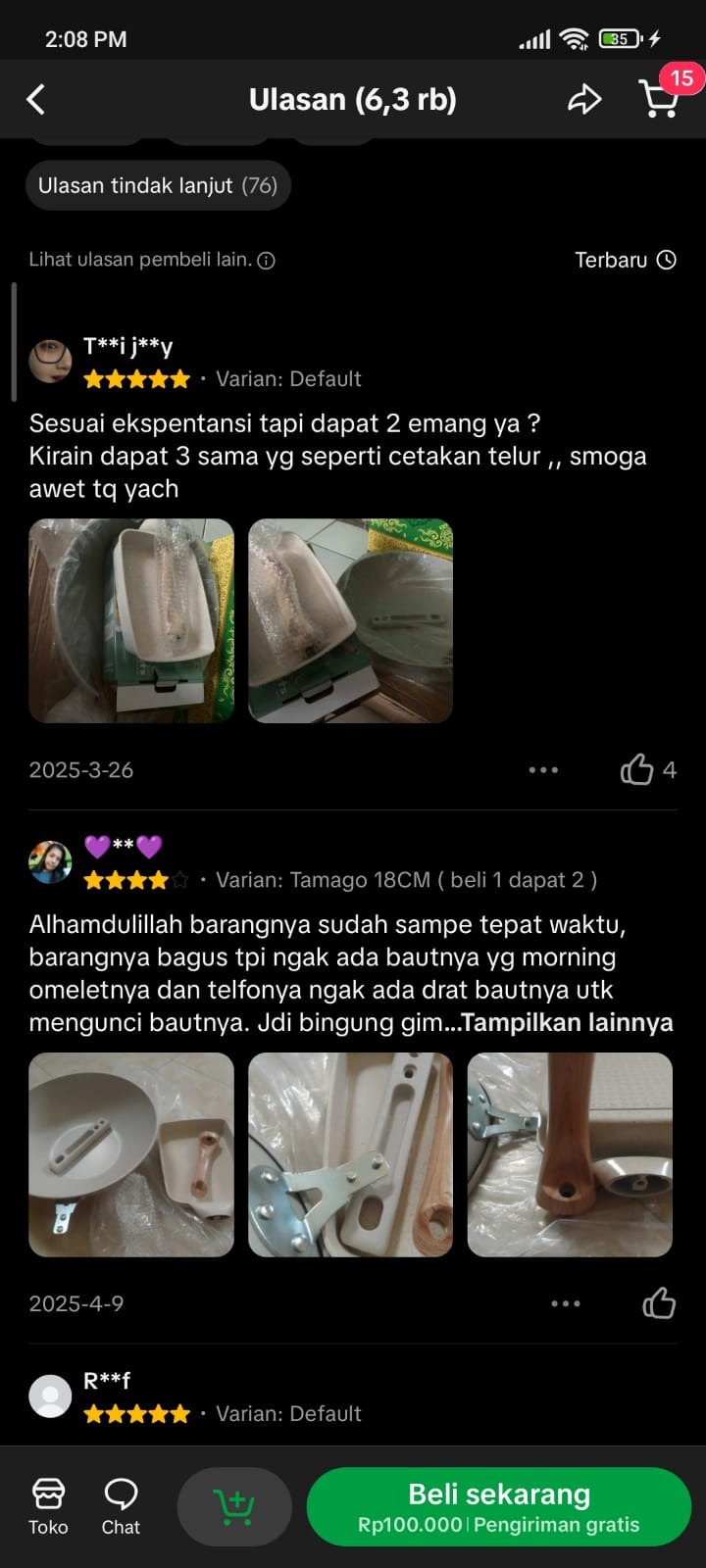The image size is (706, 1568).
Task: Open the shopping cart with 15 items
Action: [x=659, y=99]
